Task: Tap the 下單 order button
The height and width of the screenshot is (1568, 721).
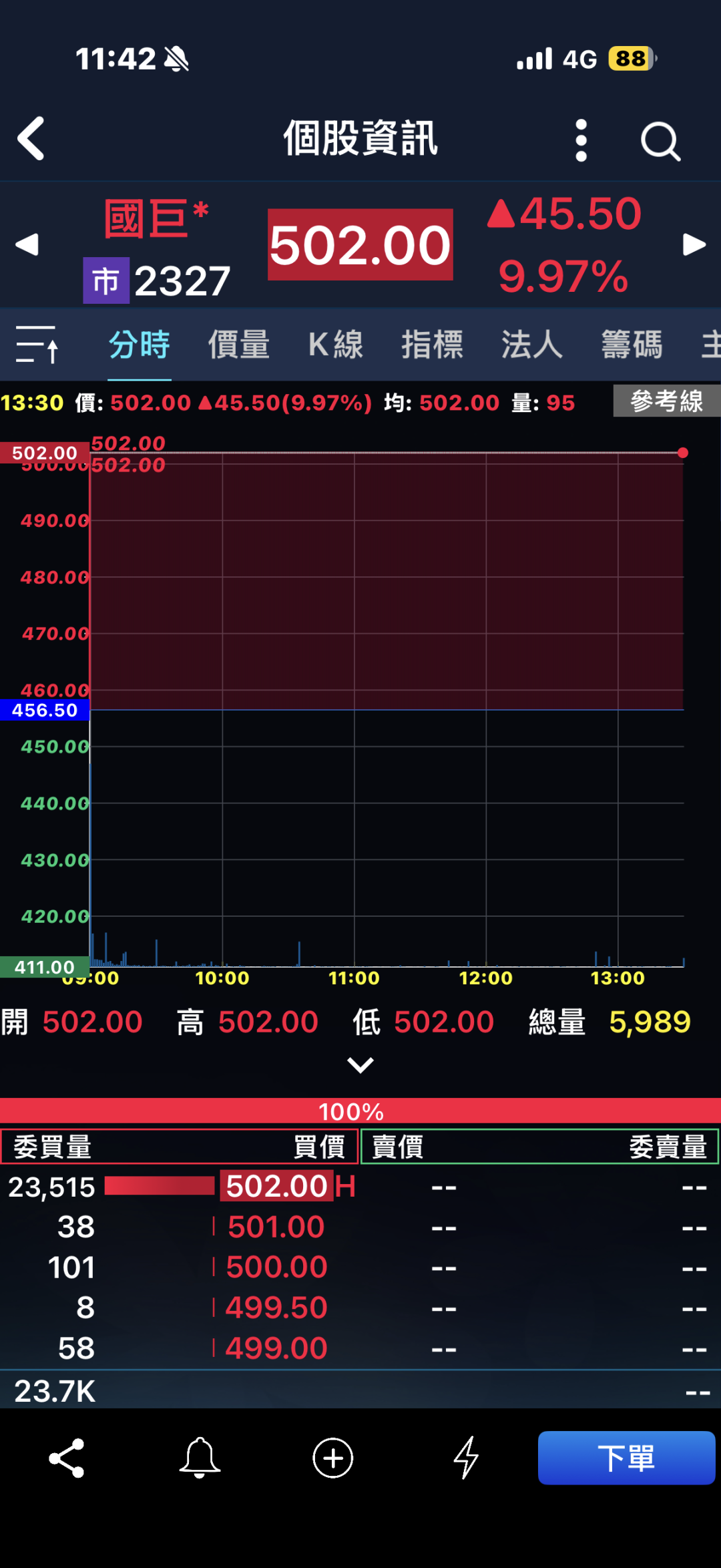Action: point(626,1458)
